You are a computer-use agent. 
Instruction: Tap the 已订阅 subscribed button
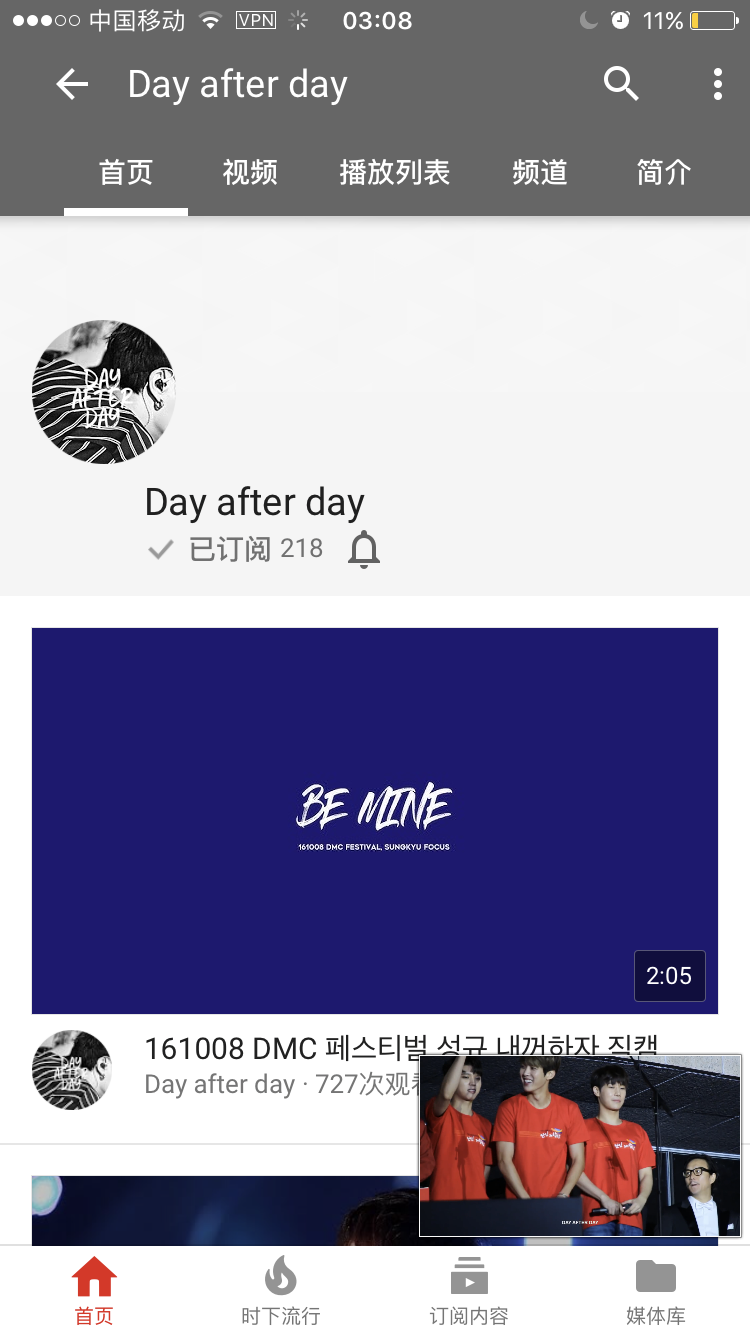pos(235,549)
